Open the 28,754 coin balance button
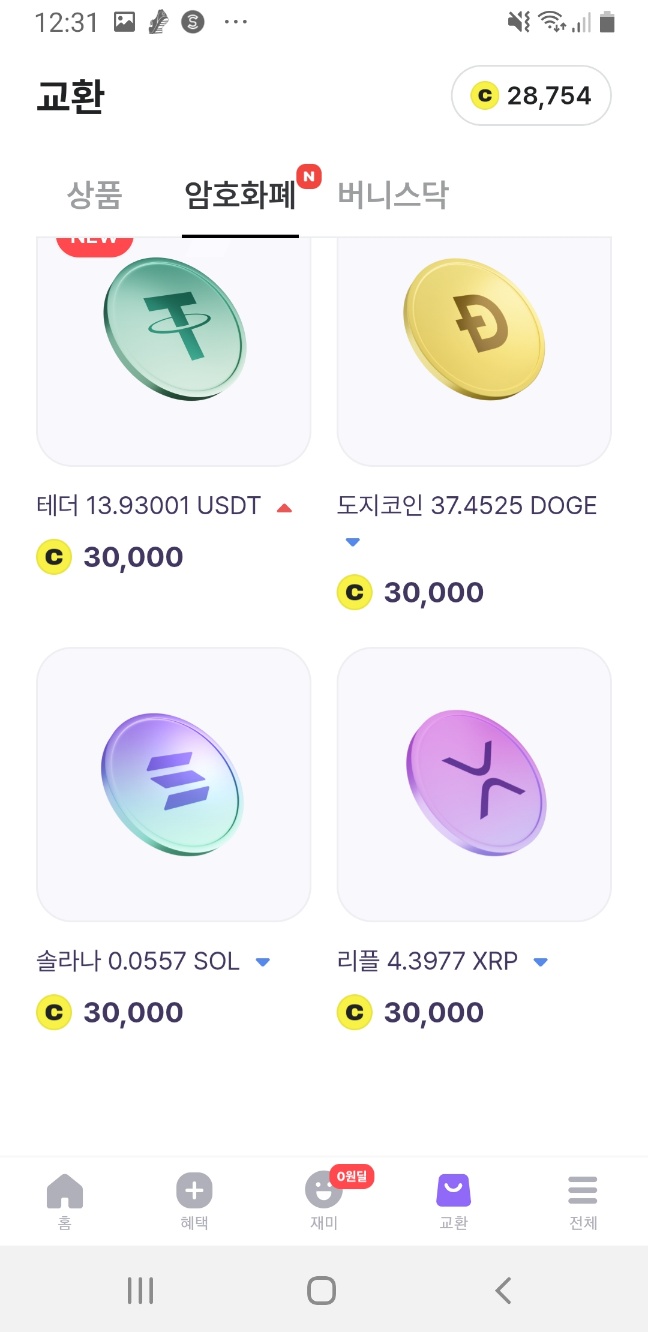The image size is (648, 1332). [531, 96]
